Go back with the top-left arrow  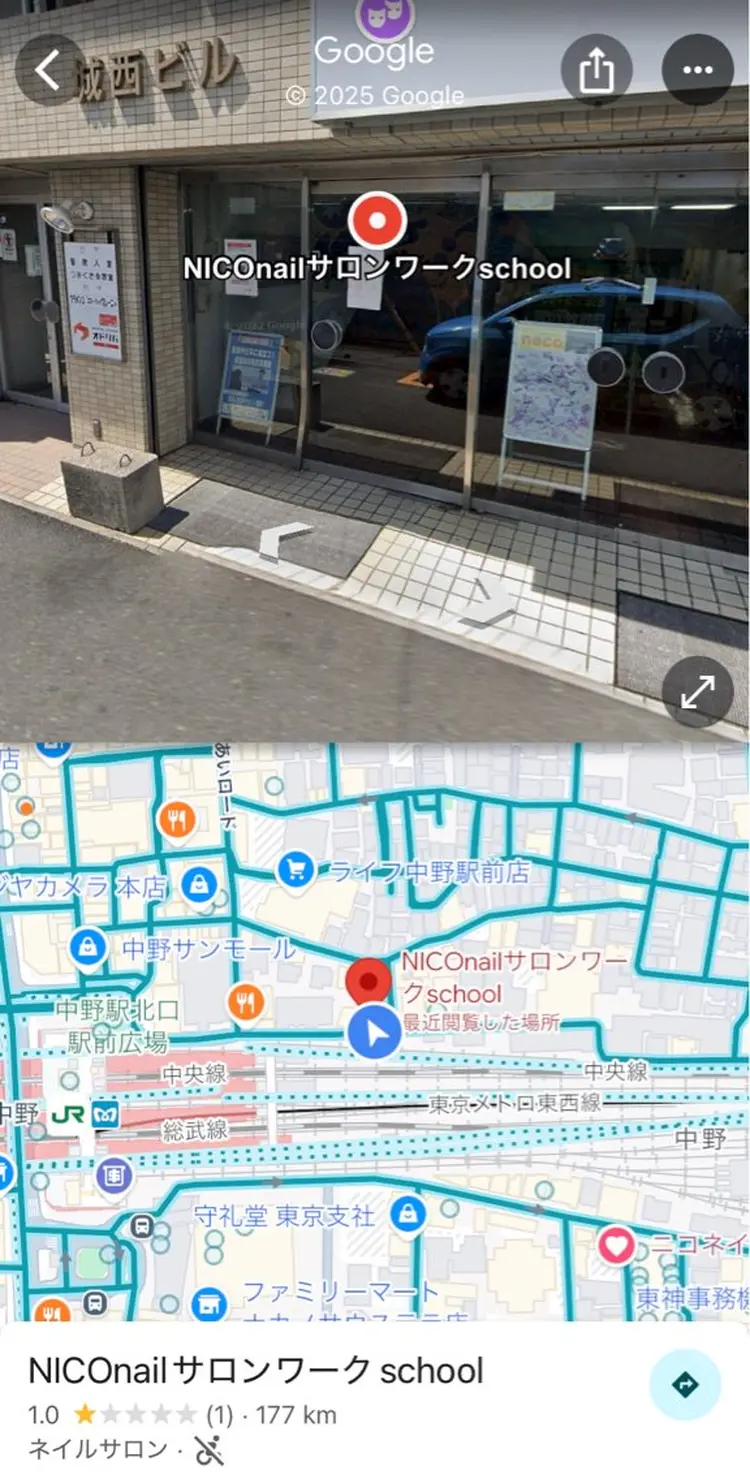click(48, 70)
